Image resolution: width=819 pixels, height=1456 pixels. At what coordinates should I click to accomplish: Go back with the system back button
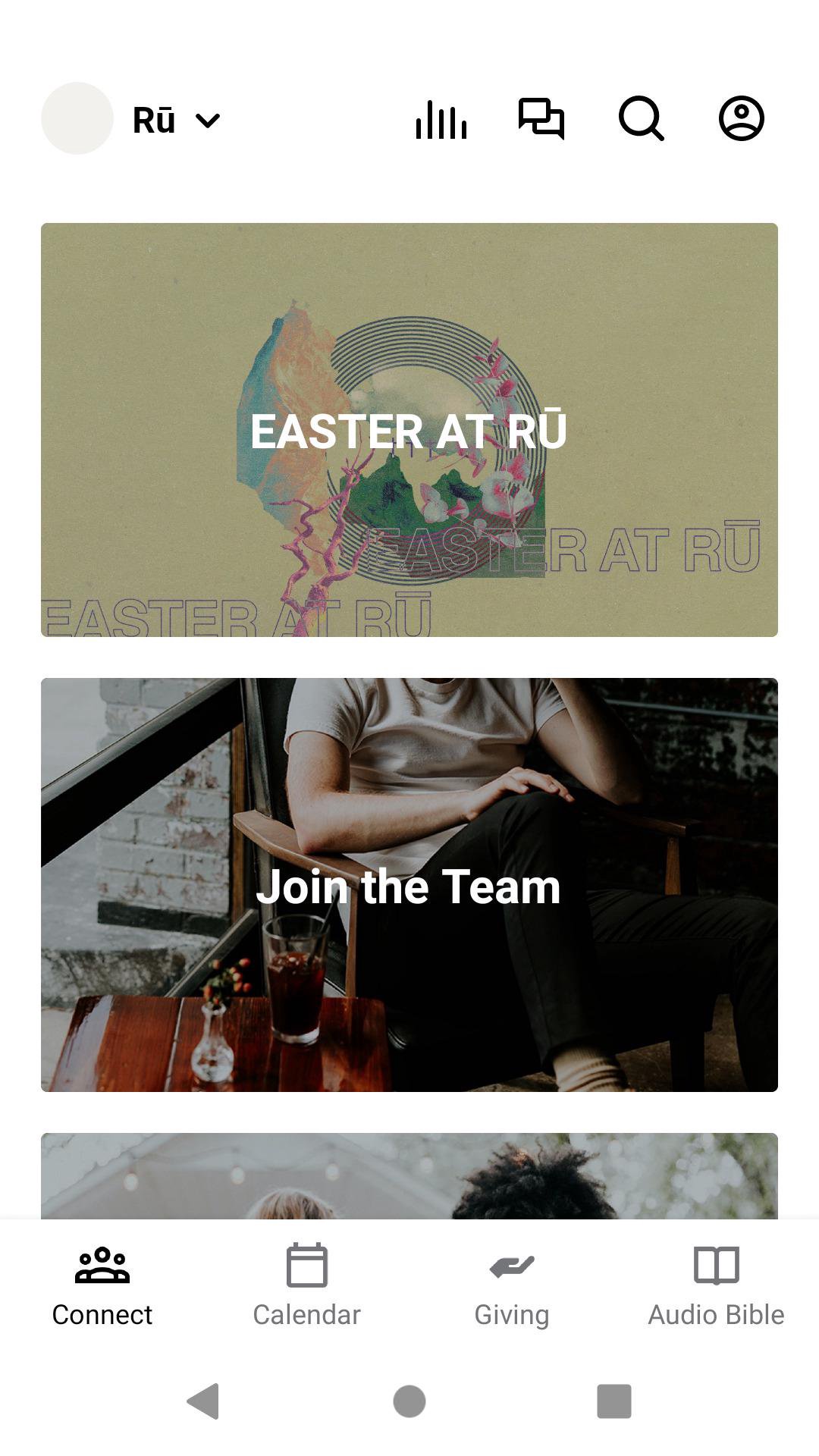(203, 1401)
